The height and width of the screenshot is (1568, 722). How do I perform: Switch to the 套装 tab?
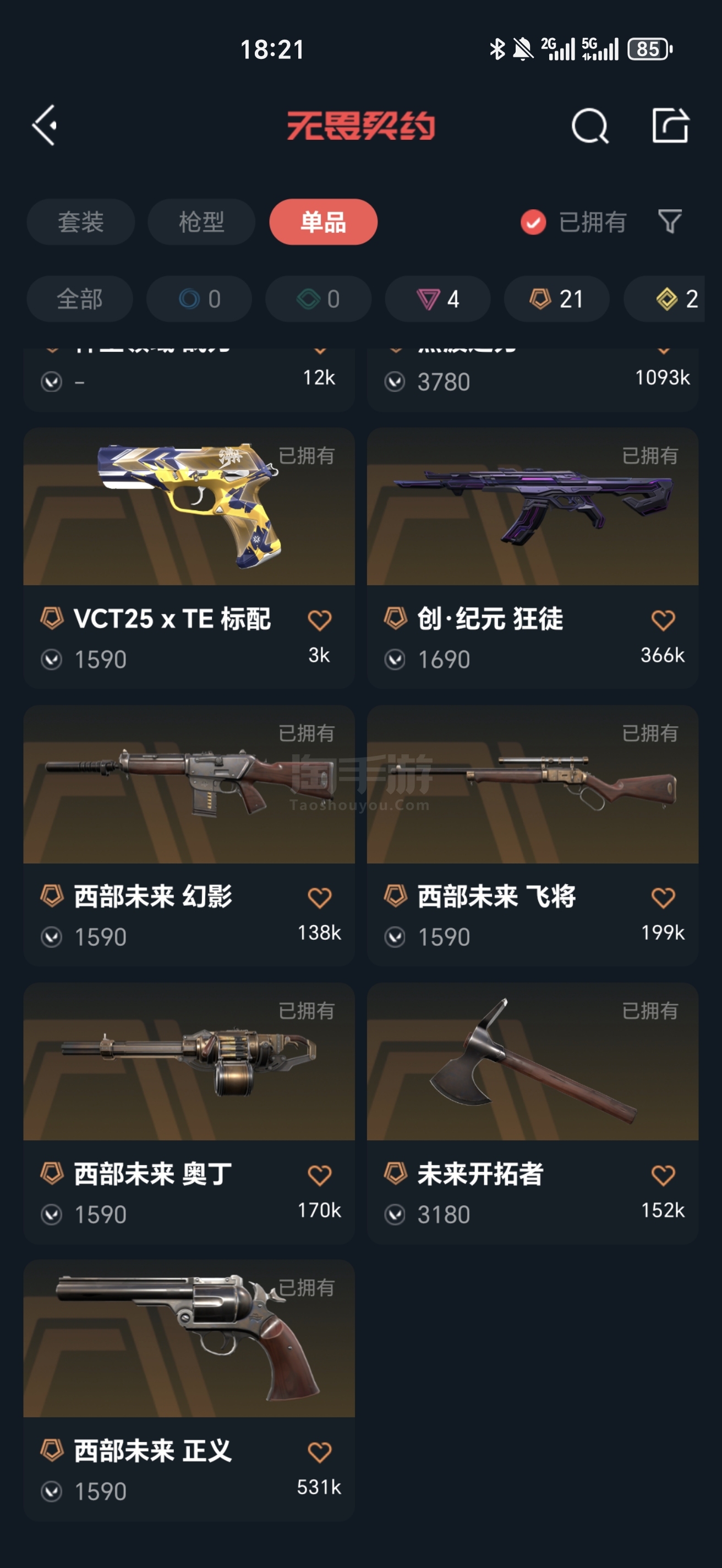(x=80, y=221)
